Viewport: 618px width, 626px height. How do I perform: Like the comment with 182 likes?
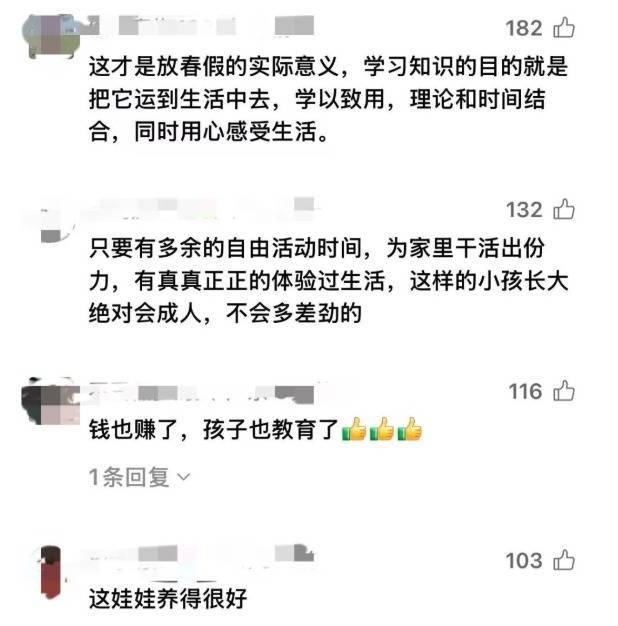pos(564,28)
